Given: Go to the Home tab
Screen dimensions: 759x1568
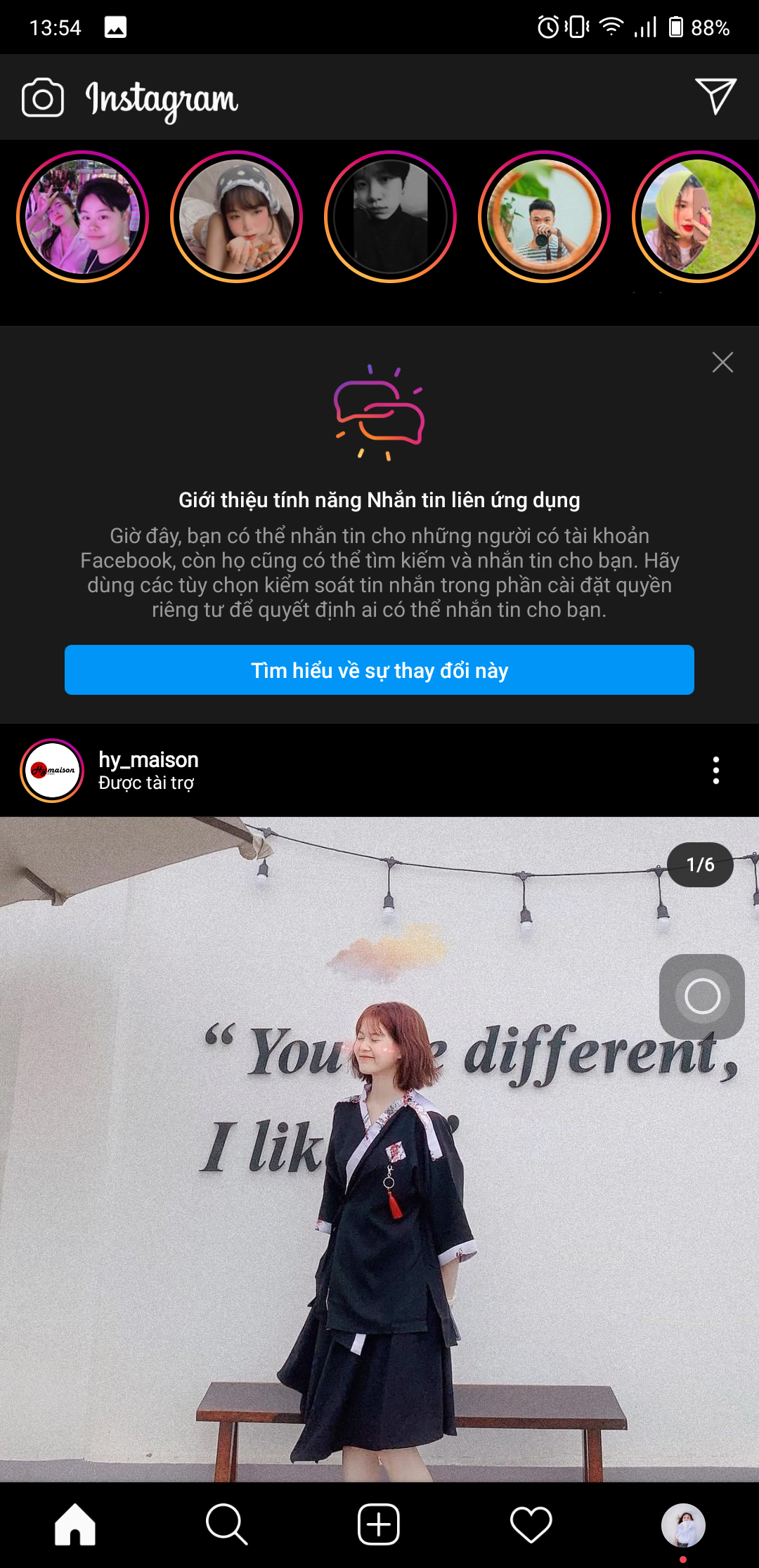Looking at the screenshot, I should pos(75,1524).
